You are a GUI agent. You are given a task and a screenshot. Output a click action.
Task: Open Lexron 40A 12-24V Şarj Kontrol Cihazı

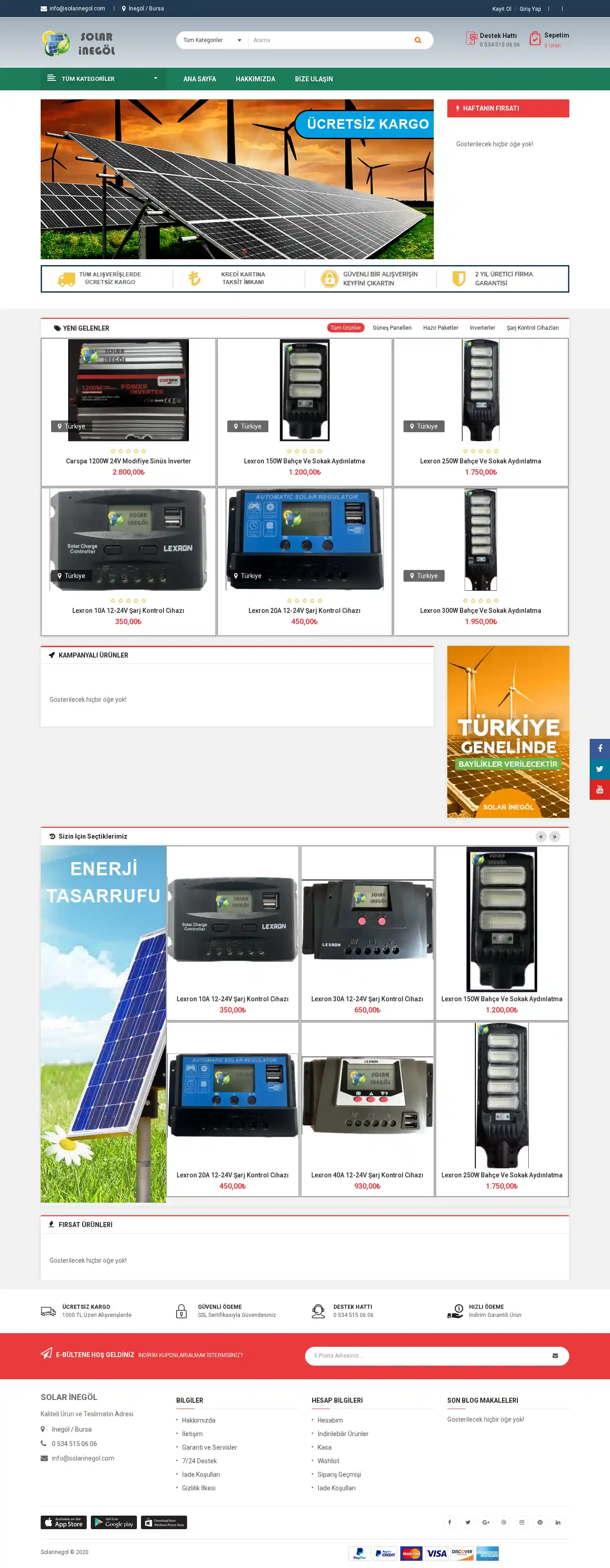(366, 1175)
